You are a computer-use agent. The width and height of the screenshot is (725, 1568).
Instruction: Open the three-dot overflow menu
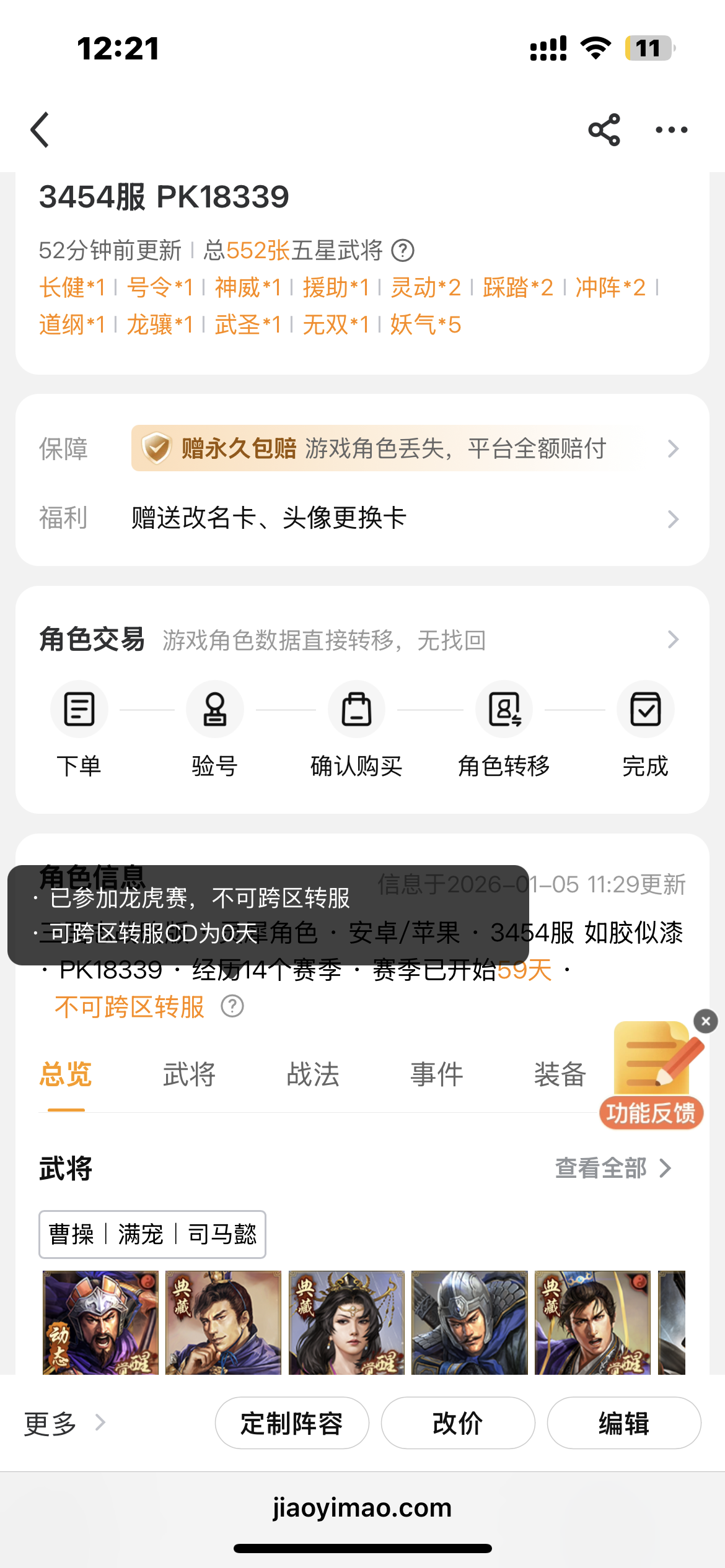[672, 130]
